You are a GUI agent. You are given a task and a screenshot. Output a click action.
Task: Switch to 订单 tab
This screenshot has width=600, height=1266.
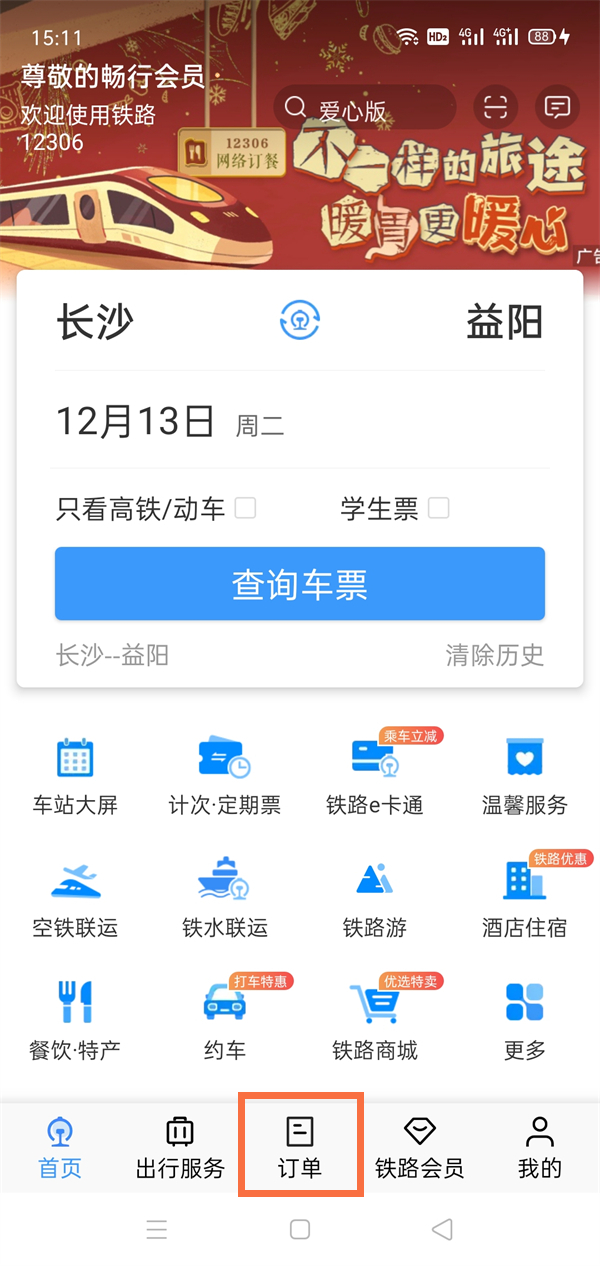[x=299, y=1146]
